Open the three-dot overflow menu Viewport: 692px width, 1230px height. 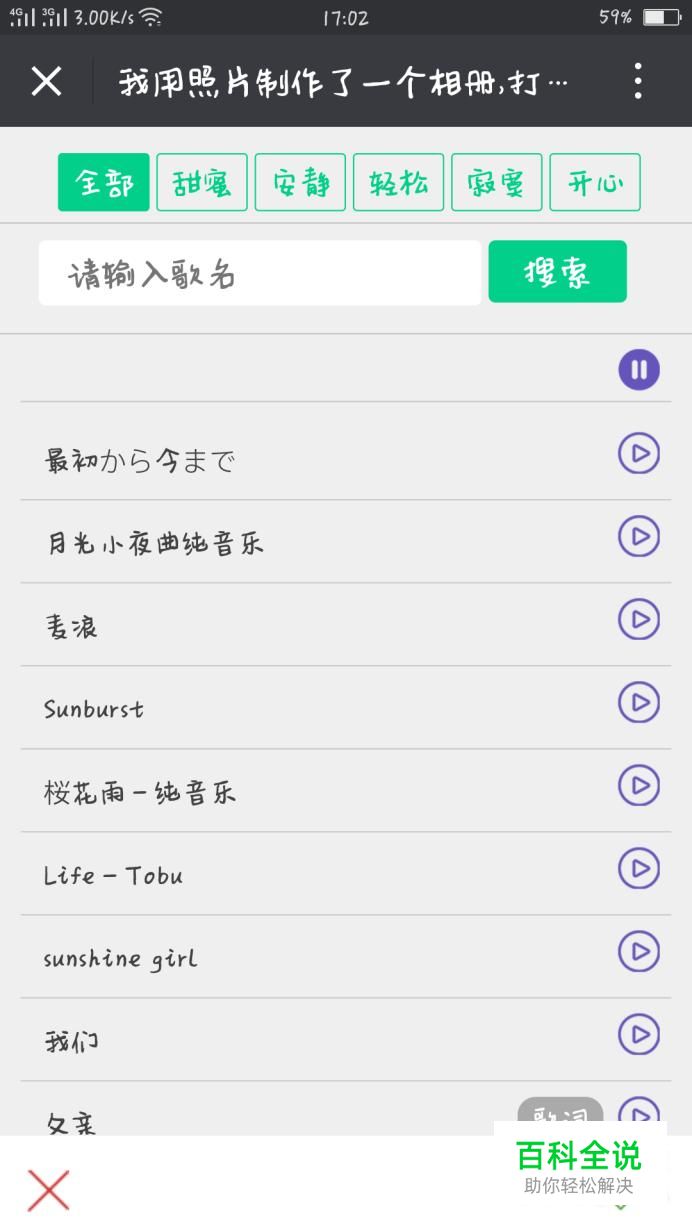click(638, 81)
